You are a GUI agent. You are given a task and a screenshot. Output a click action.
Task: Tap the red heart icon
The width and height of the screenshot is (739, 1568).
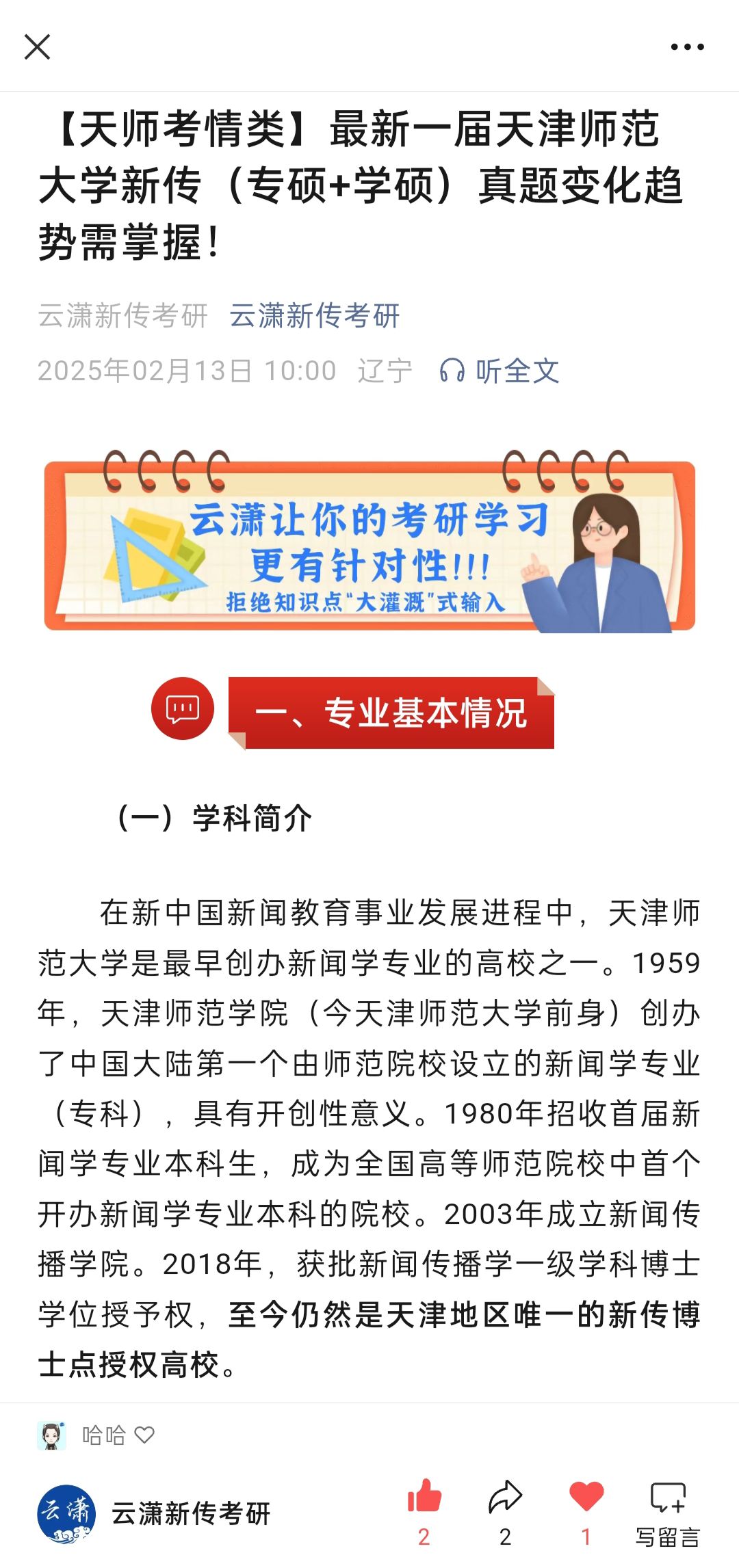pyautogui.click(x=586, y=1496)
